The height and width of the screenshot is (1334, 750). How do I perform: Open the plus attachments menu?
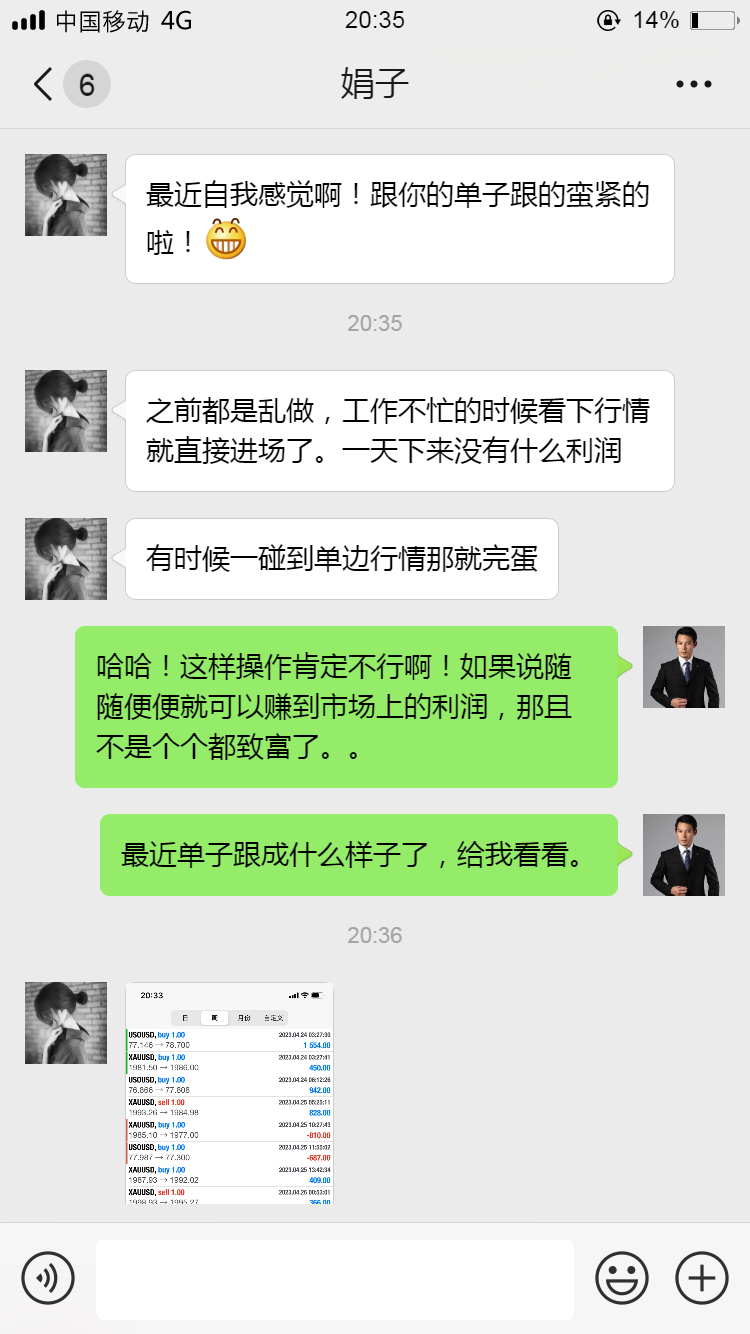(x=702, y=1278)
